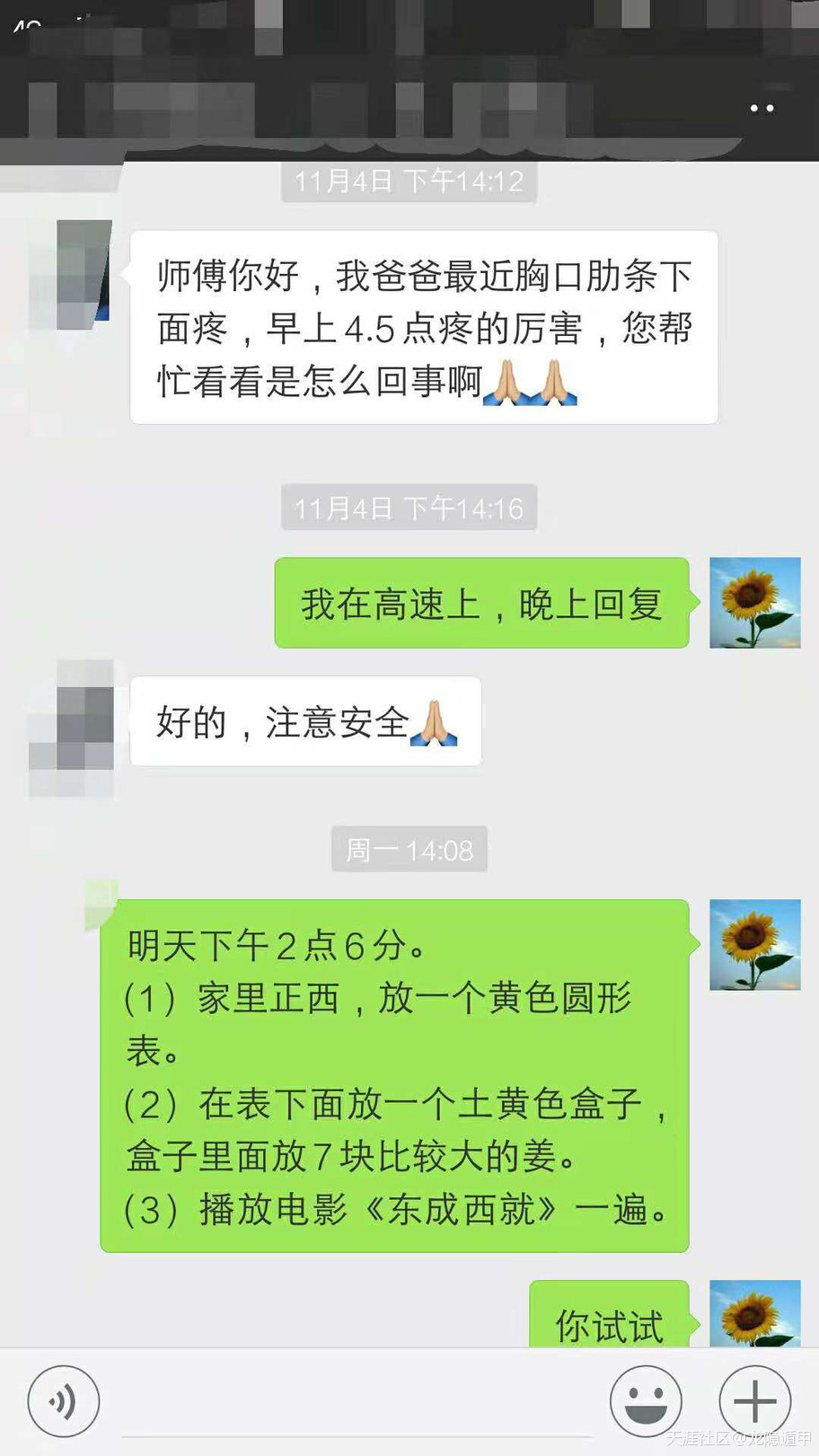Open sender's avatar beside 师傅你好 message

click(84, 275)
